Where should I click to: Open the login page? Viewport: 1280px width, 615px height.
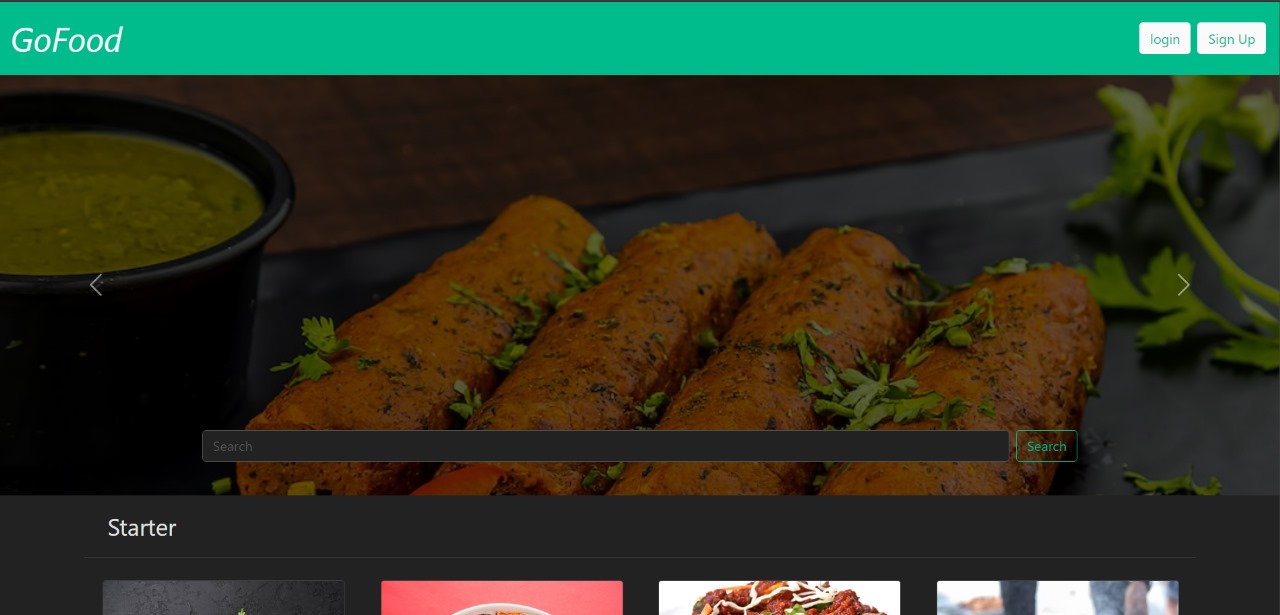tap(1164, 39)
